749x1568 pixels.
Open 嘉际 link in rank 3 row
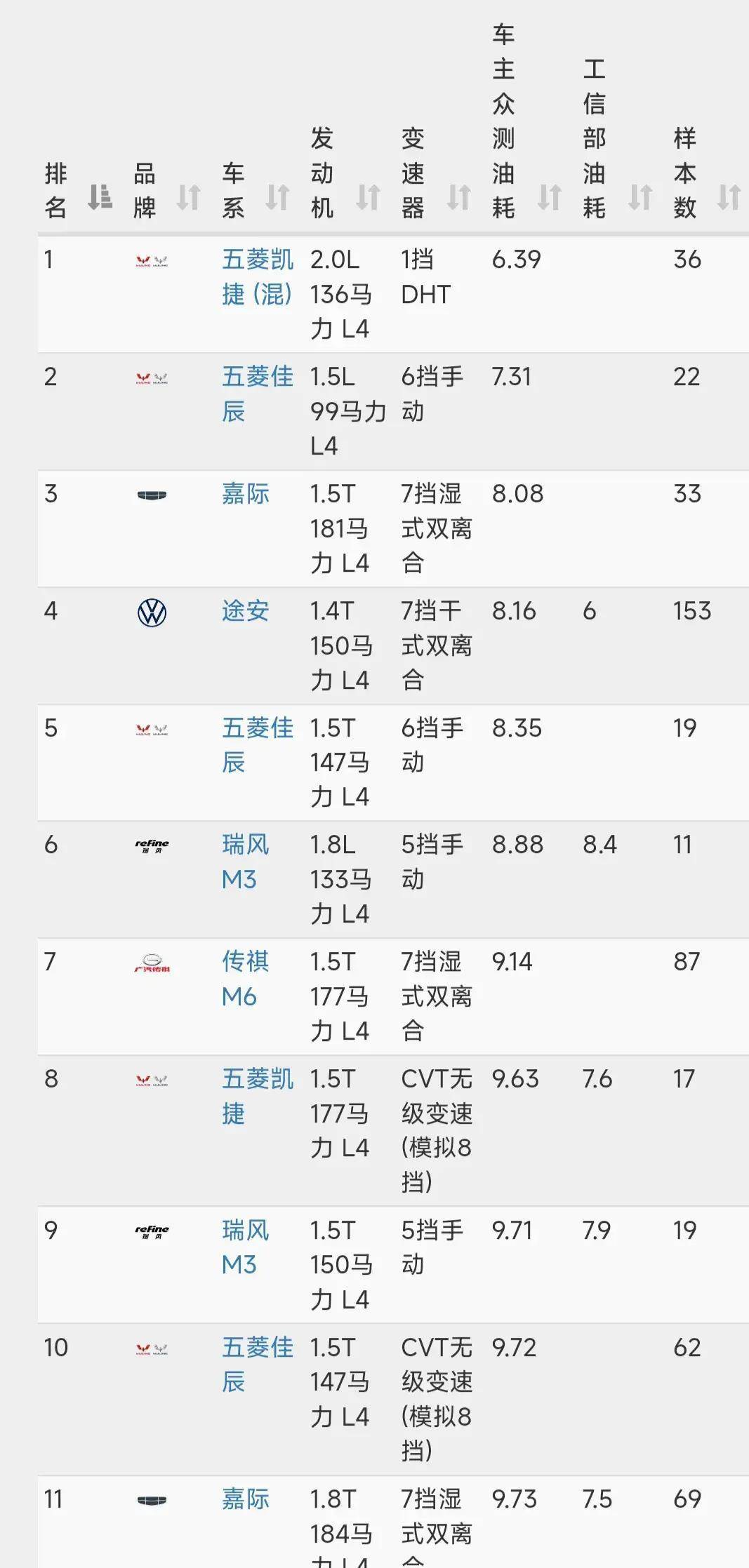point(246,494)
